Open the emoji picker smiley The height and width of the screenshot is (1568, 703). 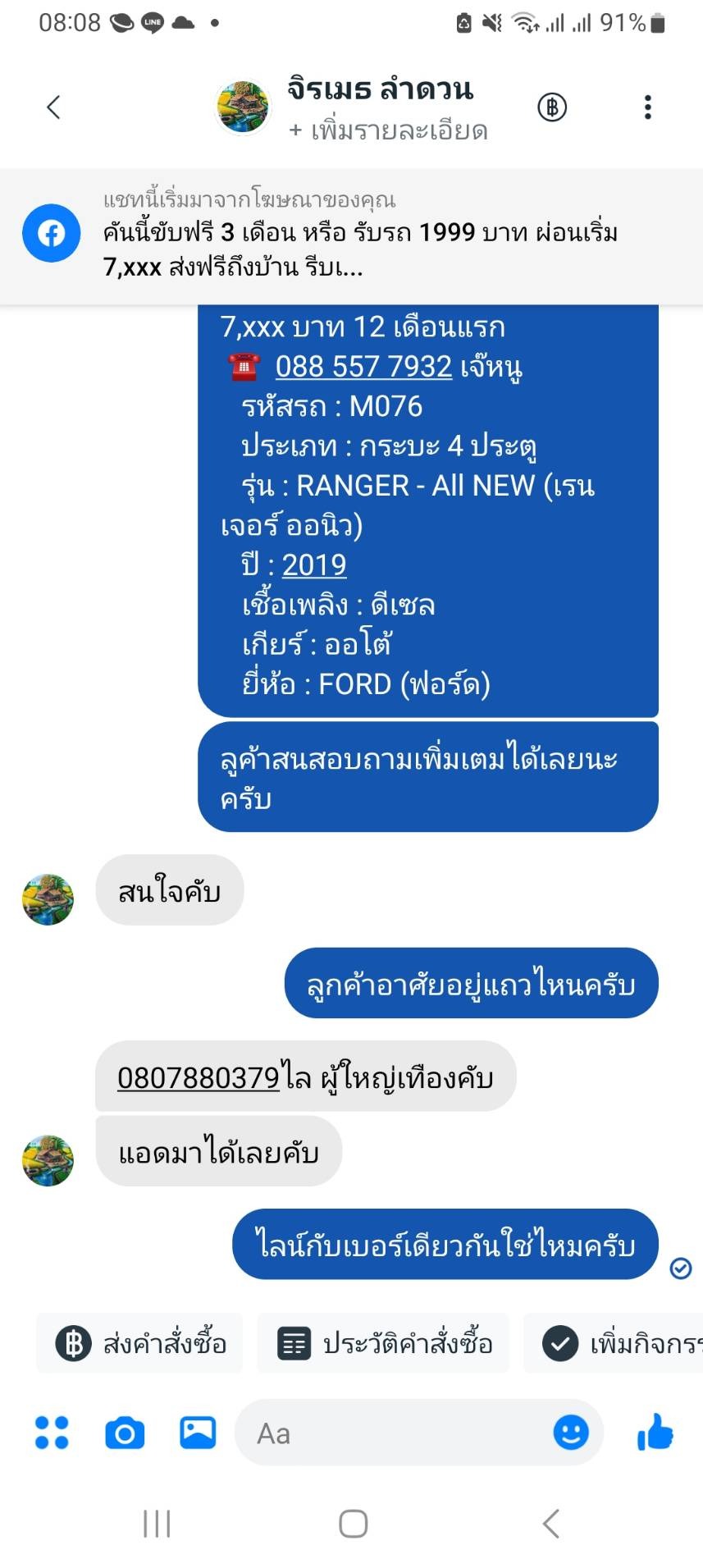(x=571, y=1433)
